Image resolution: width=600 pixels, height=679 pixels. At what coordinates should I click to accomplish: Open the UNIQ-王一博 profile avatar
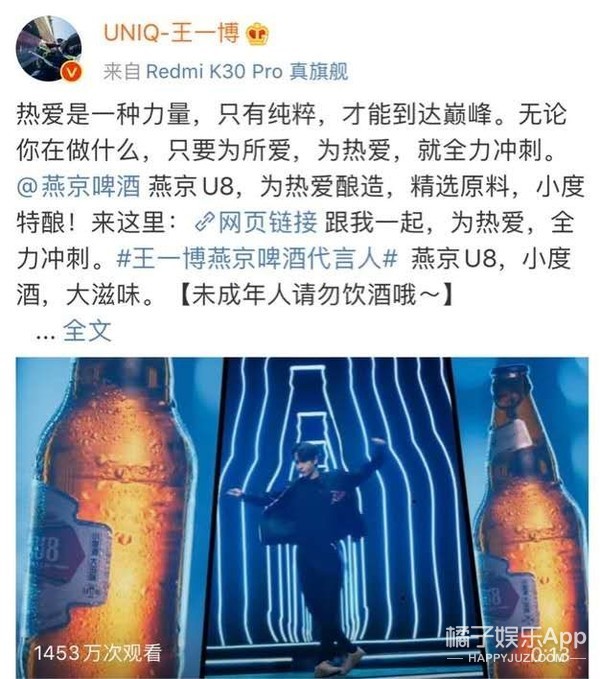click(49, 50)
